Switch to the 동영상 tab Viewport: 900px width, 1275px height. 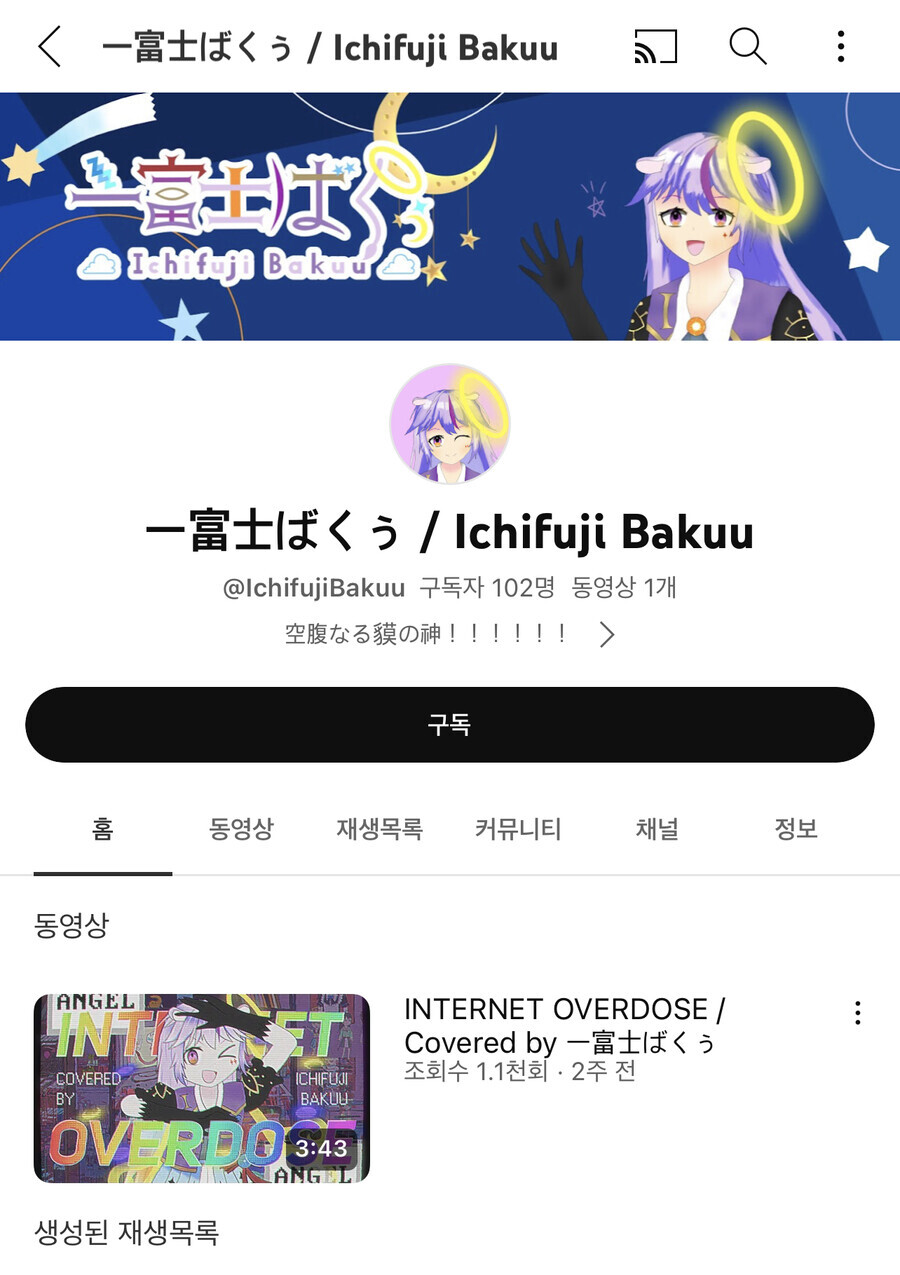[240, 829]
